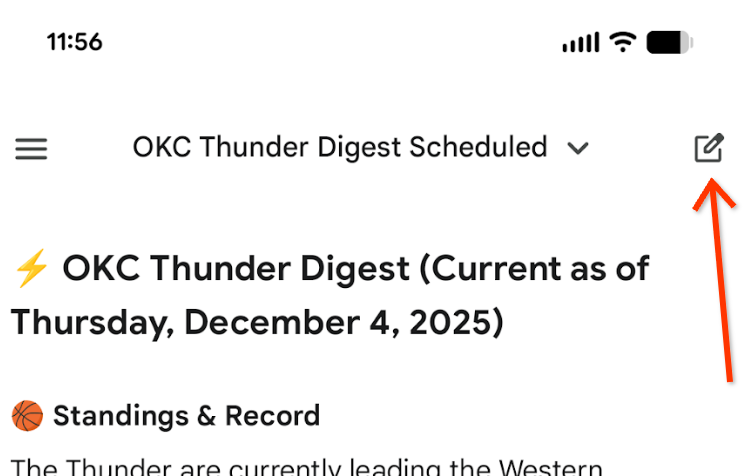Expand the OKC Thunder Digest Scheduled dropdown
This screenshot has width=748, height=476.
coord(577,149)
